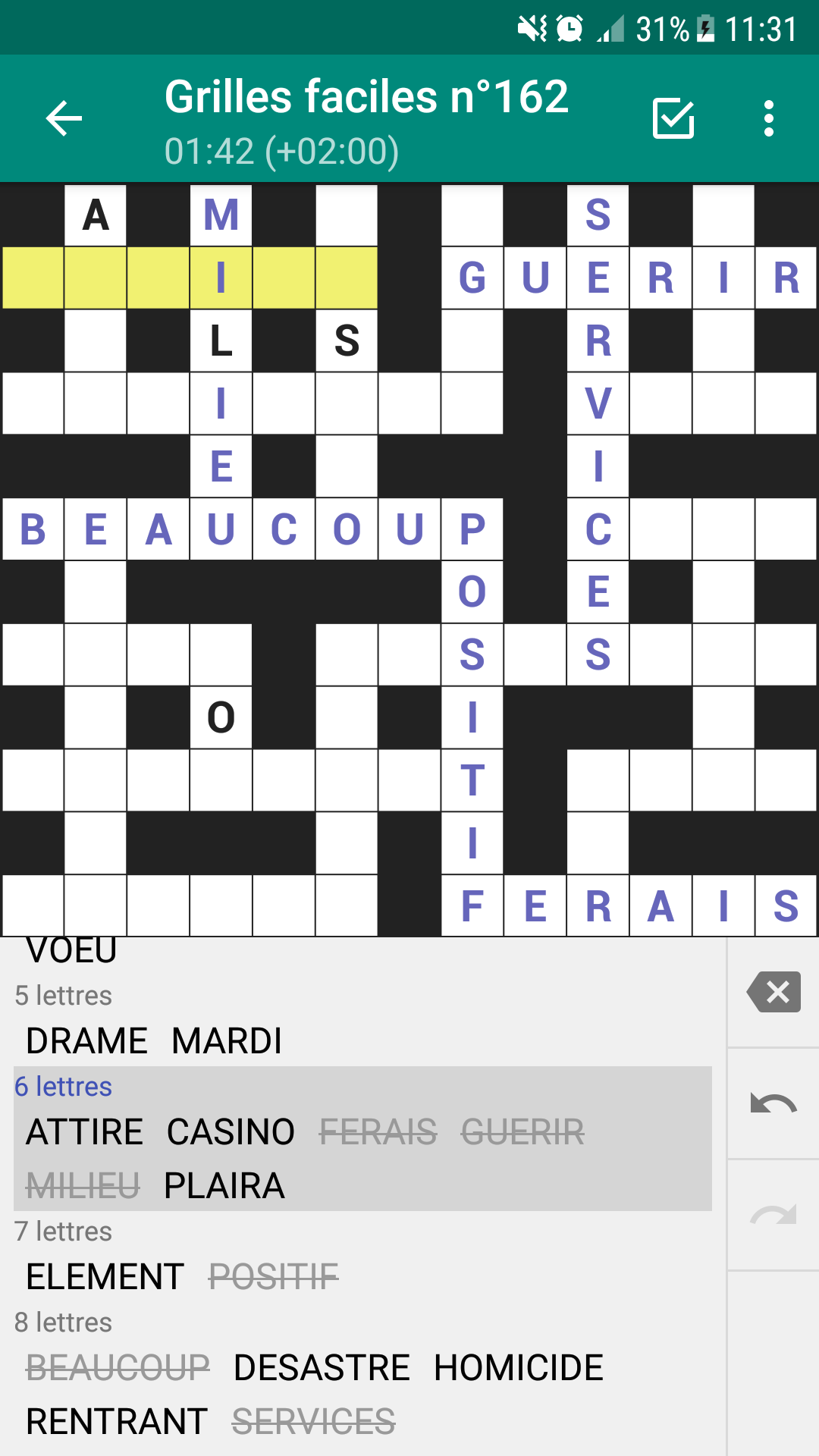Select the B cell of BEAUCOUP
The height and width of the screenshot is (1456, 819).
(33, 529)
